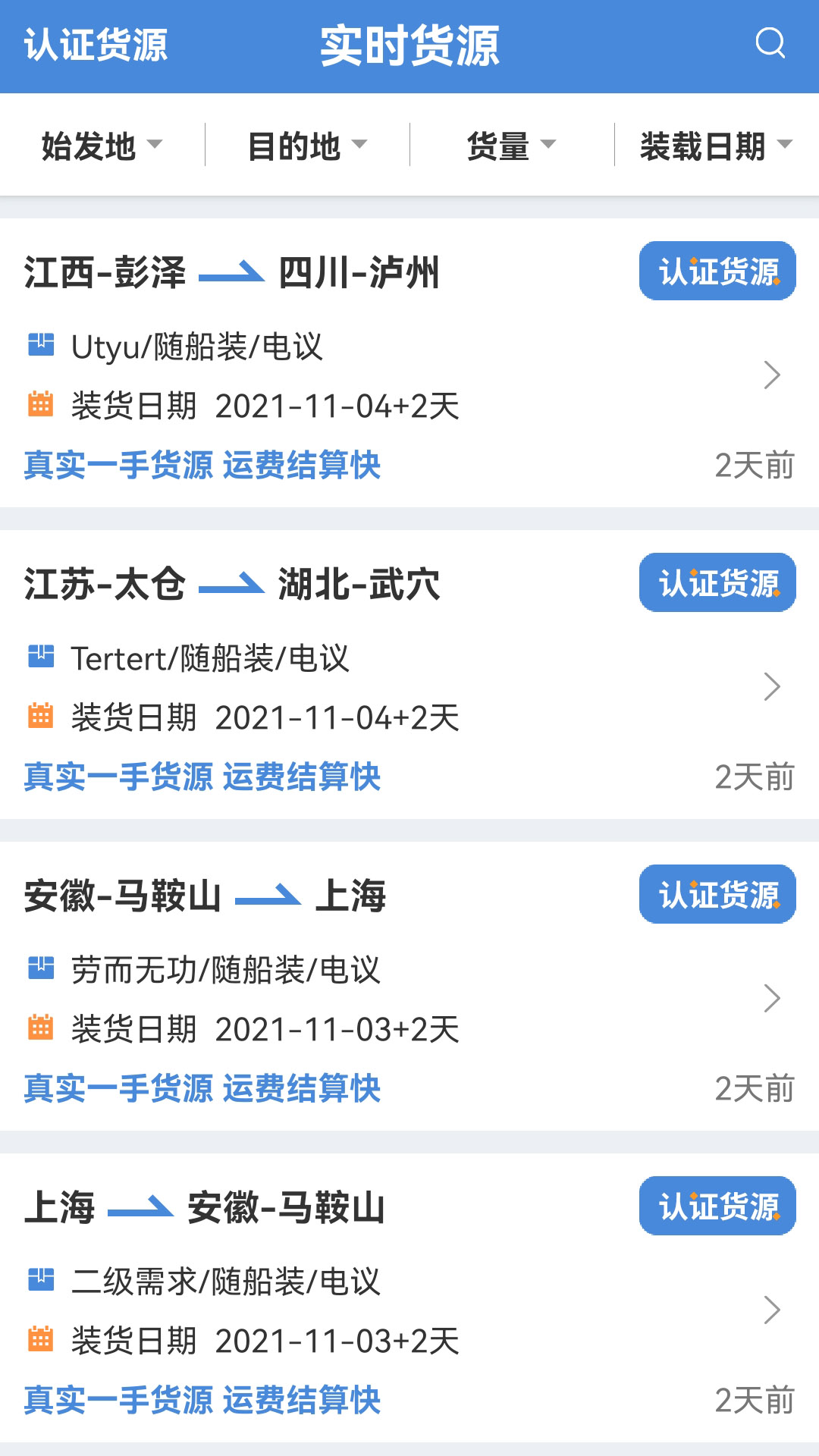The width and height of the screenshot is (819, 1456).
Task: Open the 安徽-马鞍山 to 上海 cargo listing
Action: (x=409, y=987)
